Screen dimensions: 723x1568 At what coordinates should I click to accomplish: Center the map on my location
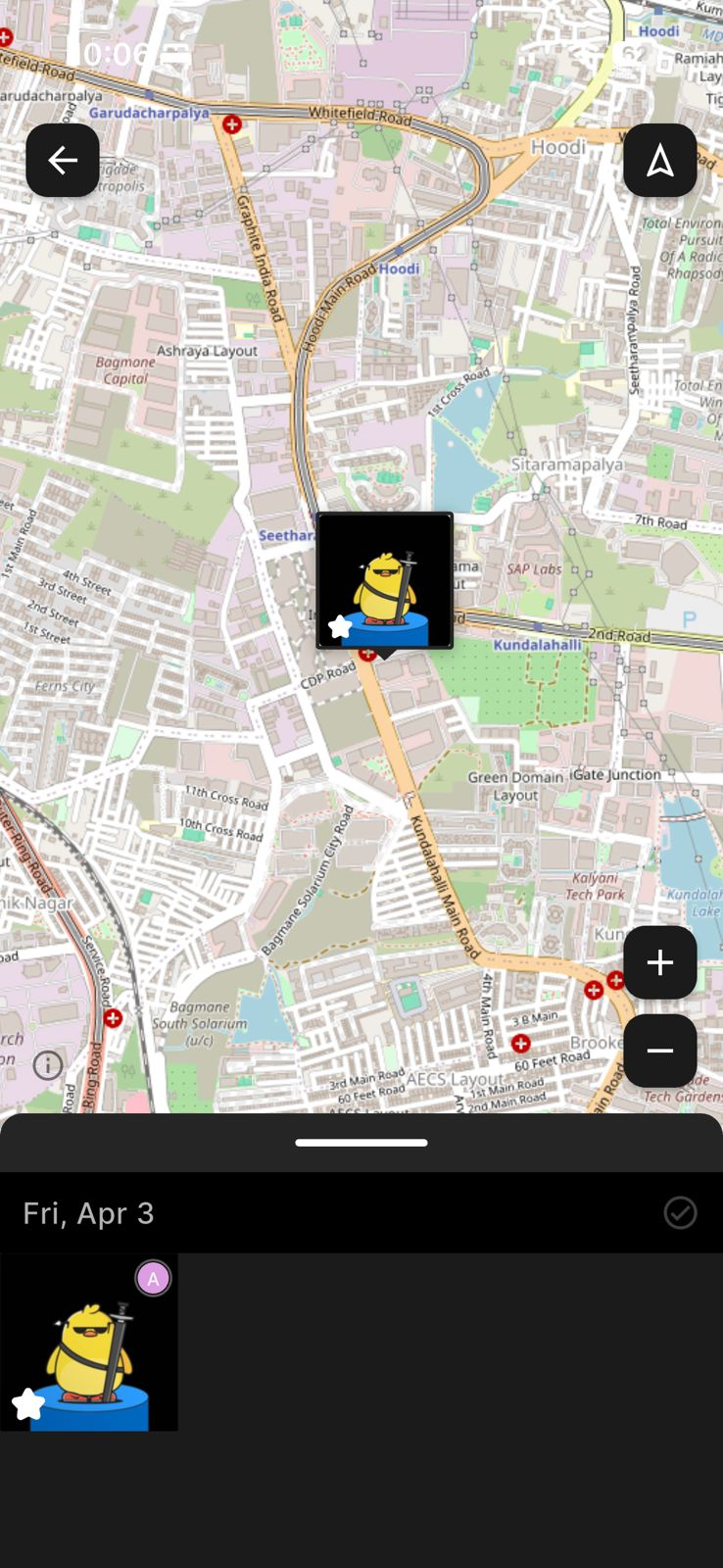click(x=659, y=160)
